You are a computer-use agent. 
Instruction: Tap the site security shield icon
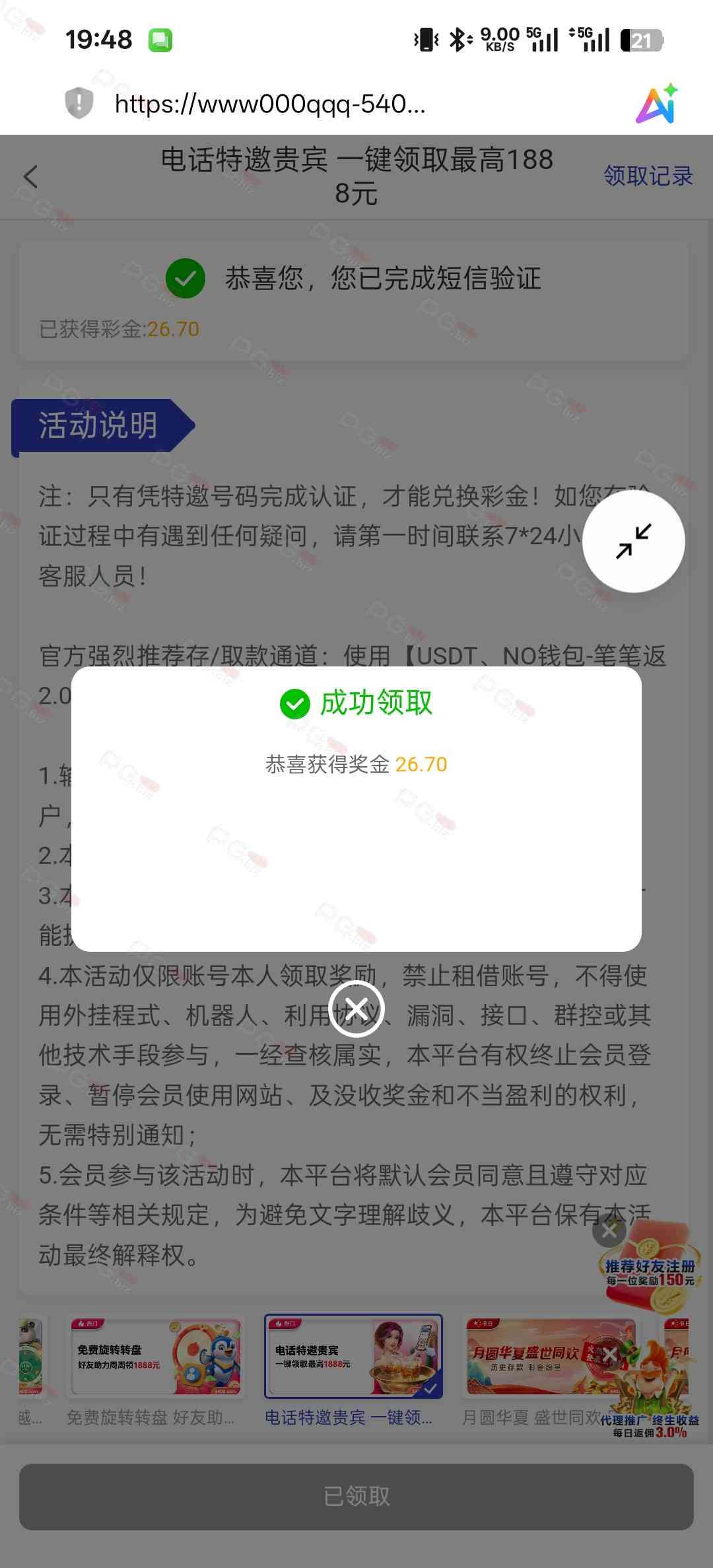click(79, 103)
